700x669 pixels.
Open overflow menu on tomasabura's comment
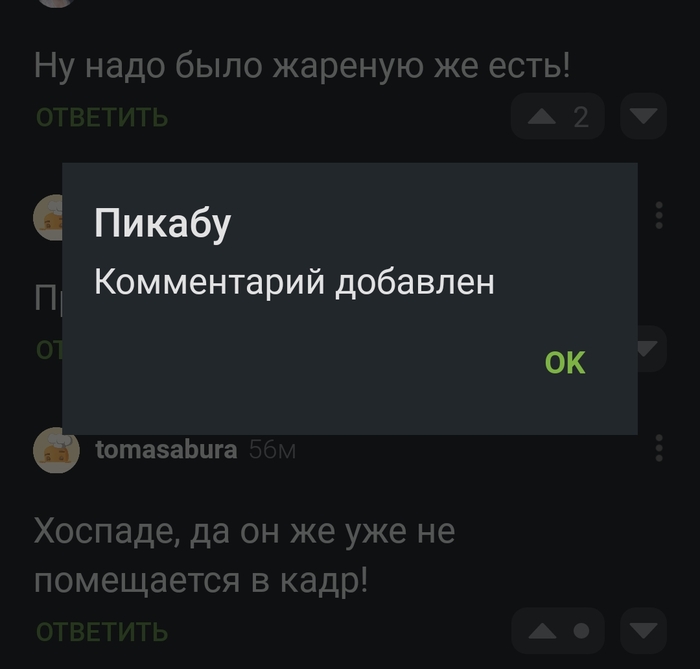[x=659, y=448]
